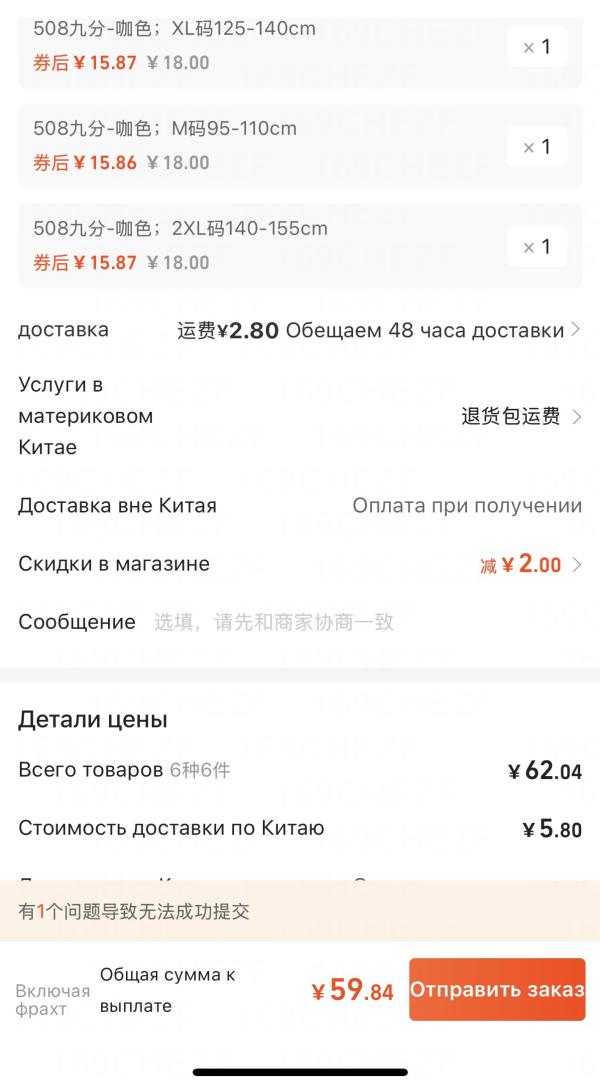Open the доставка shipping options row
Viewport: 600px width, 1088px height.
(x=300, y=330)
